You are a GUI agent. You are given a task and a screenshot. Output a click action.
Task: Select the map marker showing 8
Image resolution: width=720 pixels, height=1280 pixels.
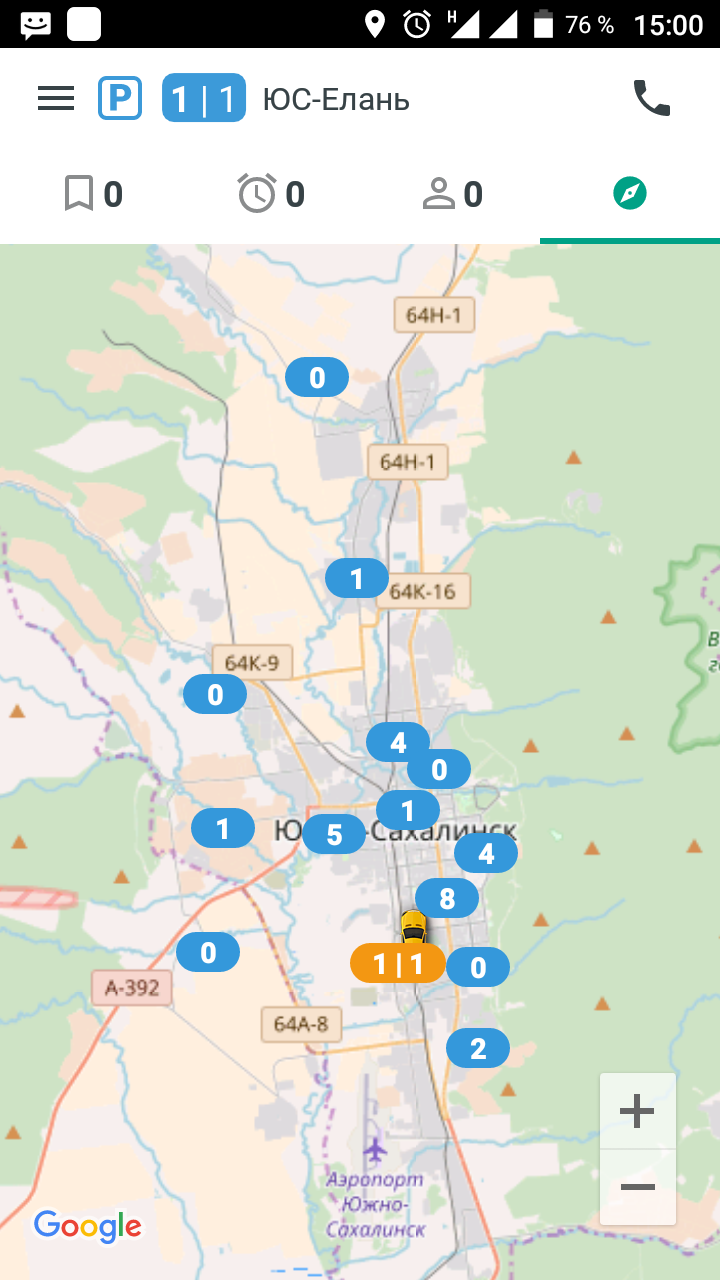pos(447,899)
